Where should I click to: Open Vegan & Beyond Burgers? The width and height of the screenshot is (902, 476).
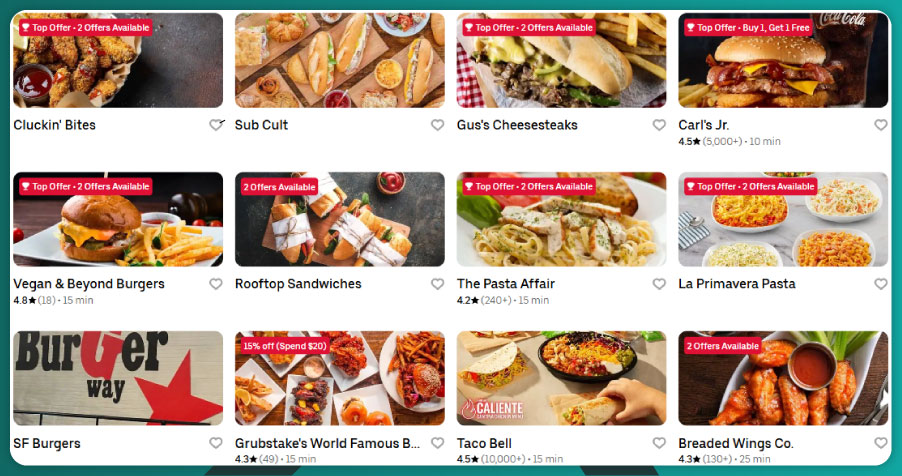[117, 219]
